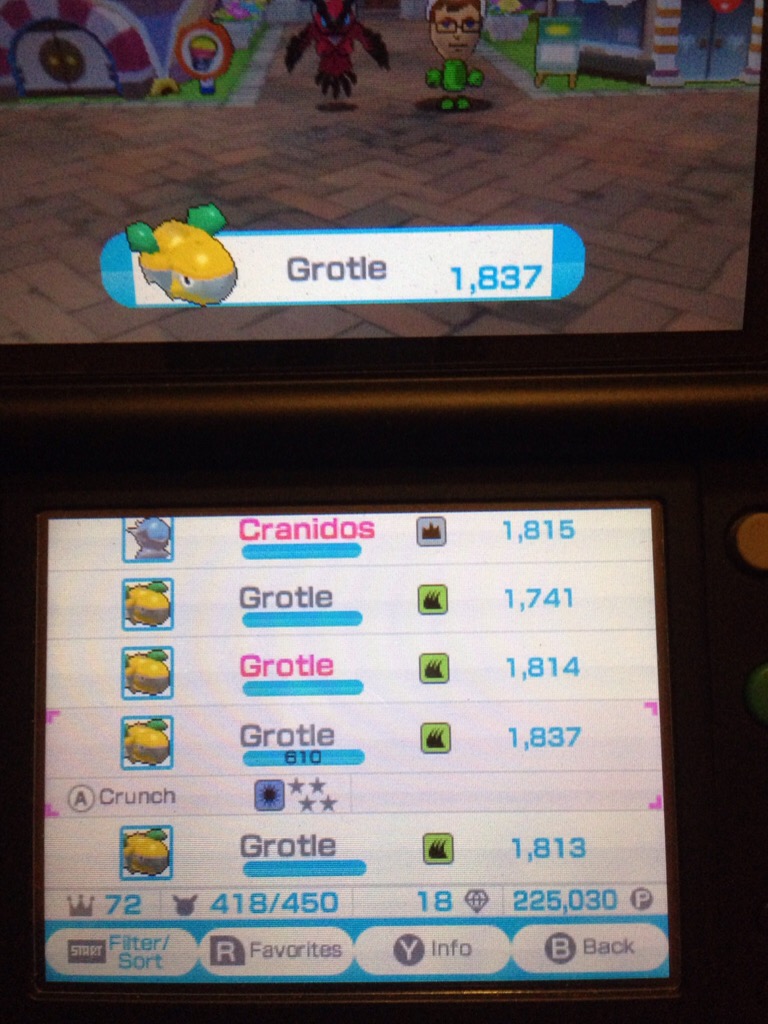Select the highlighted Grotle with power 1,837
The image size is (768, 1024).
click(x=350, y=742)
